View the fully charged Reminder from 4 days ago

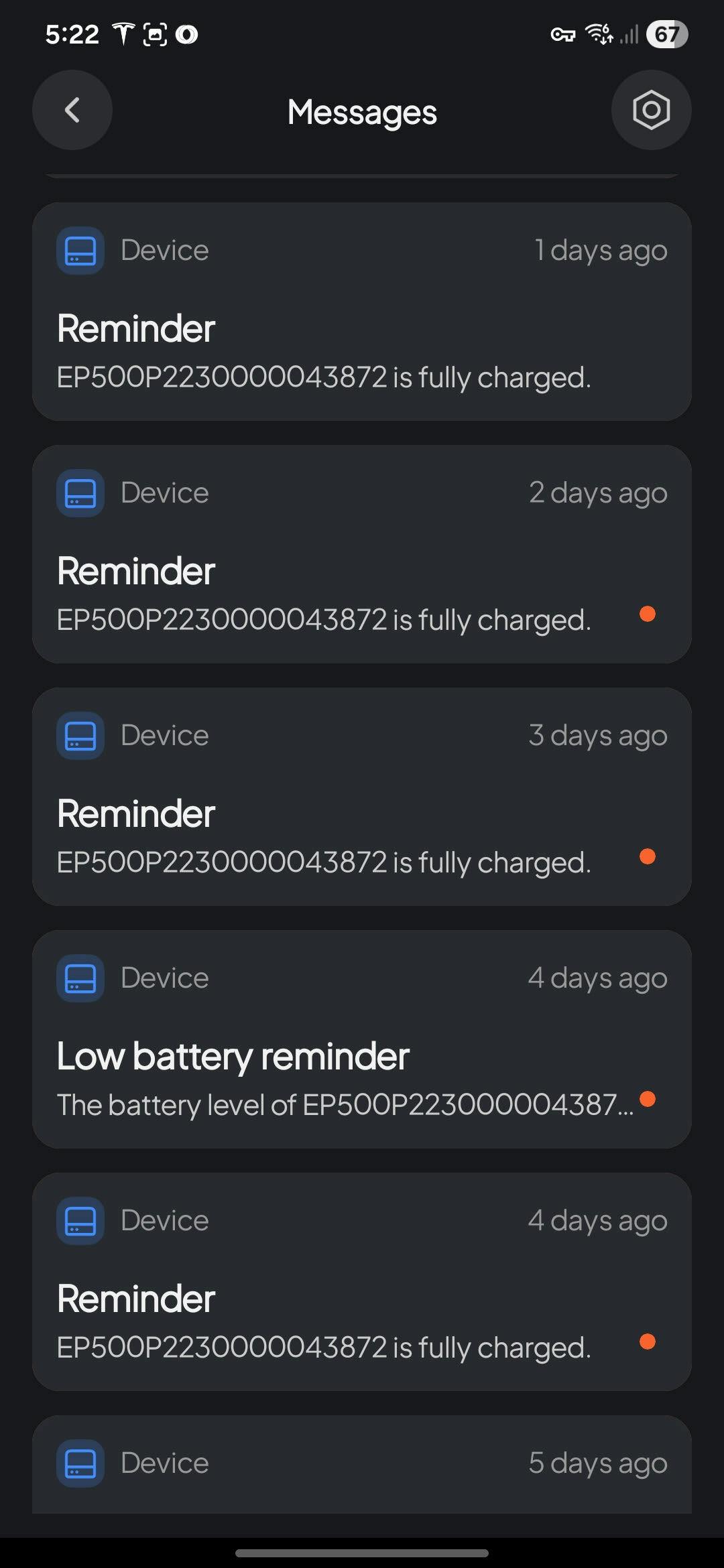(x=362, y=1283)
